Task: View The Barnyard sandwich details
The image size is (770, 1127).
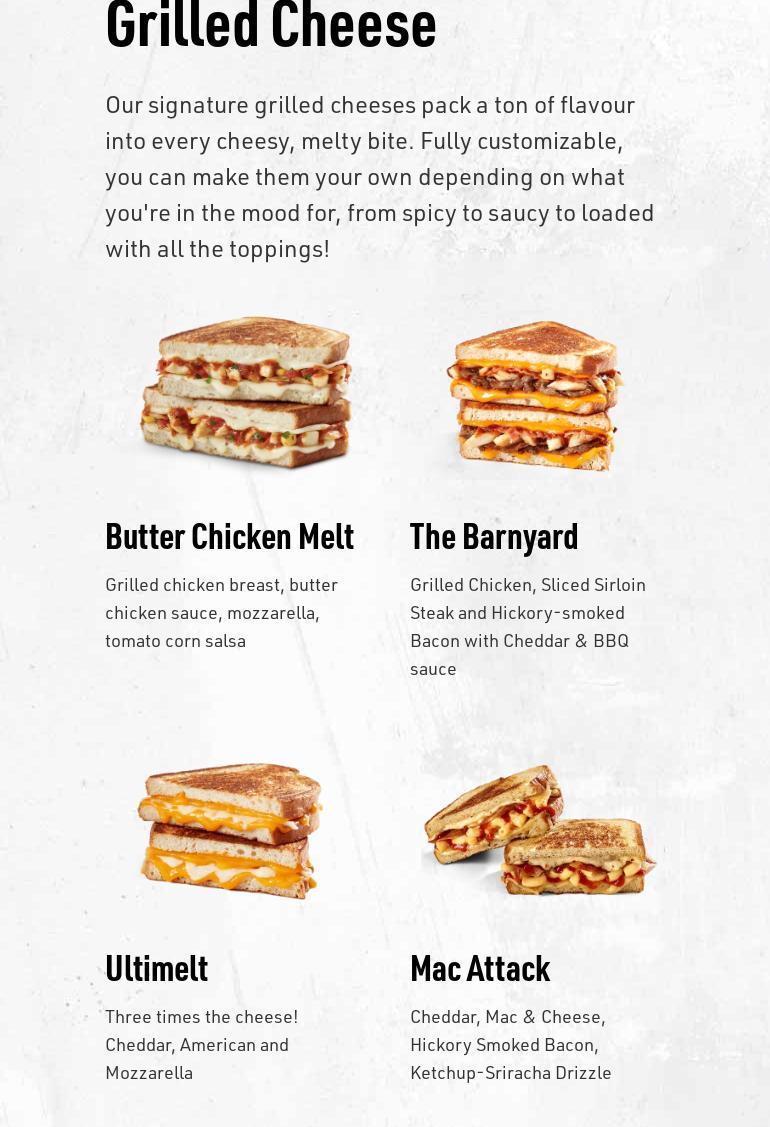Action: pyautogui.click(x=494, y=537)
